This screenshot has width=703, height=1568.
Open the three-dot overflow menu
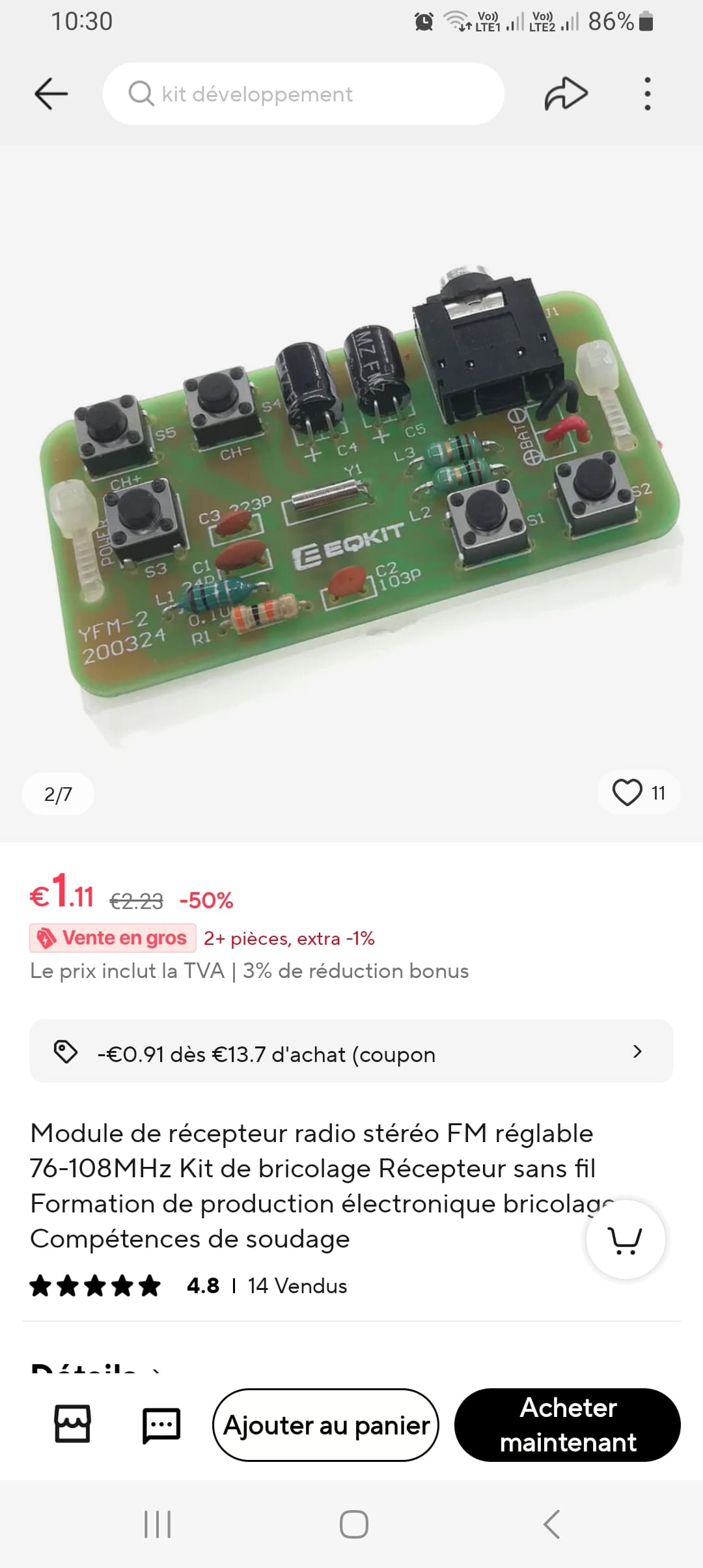[x=647, y=94]
